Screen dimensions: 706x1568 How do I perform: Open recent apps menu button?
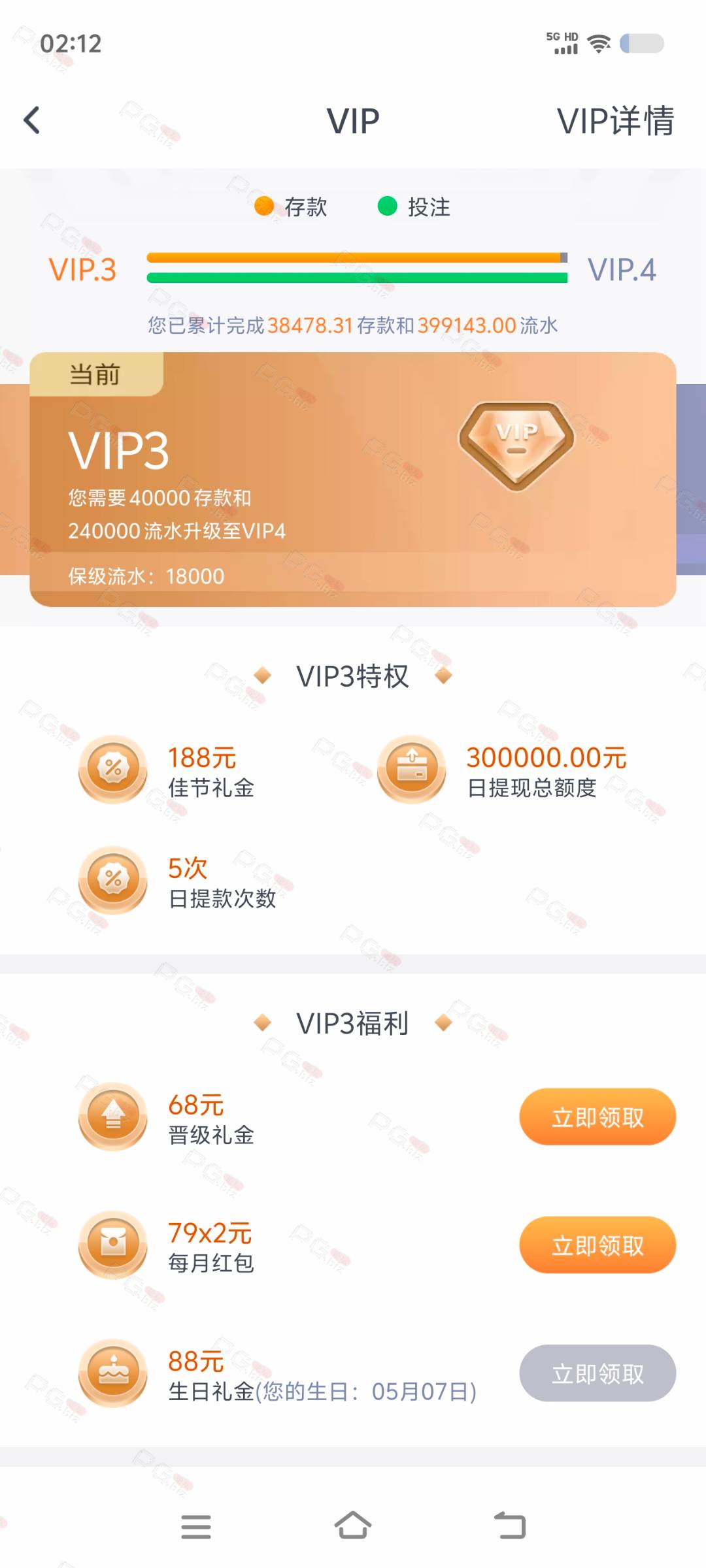[196, 1526]
